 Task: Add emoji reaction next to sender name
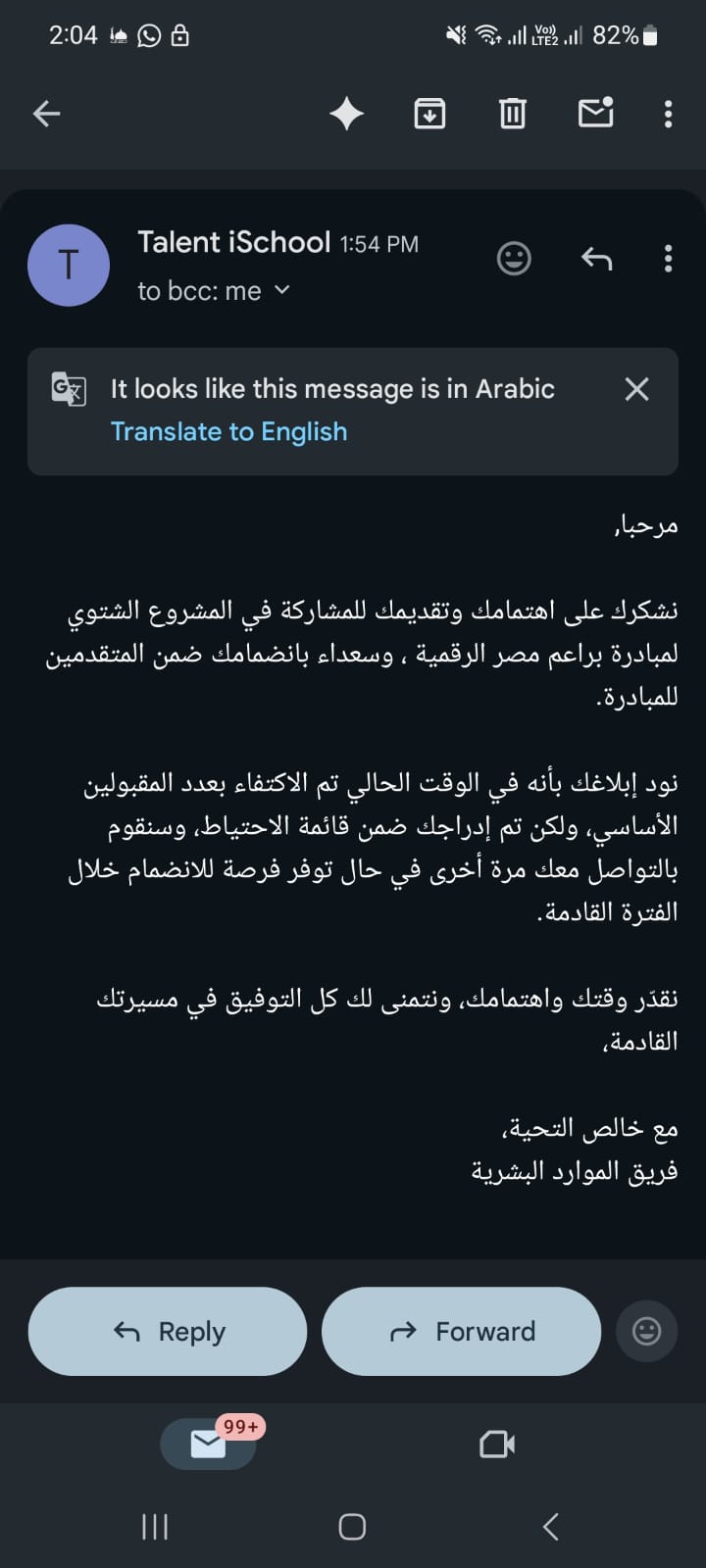514,259
